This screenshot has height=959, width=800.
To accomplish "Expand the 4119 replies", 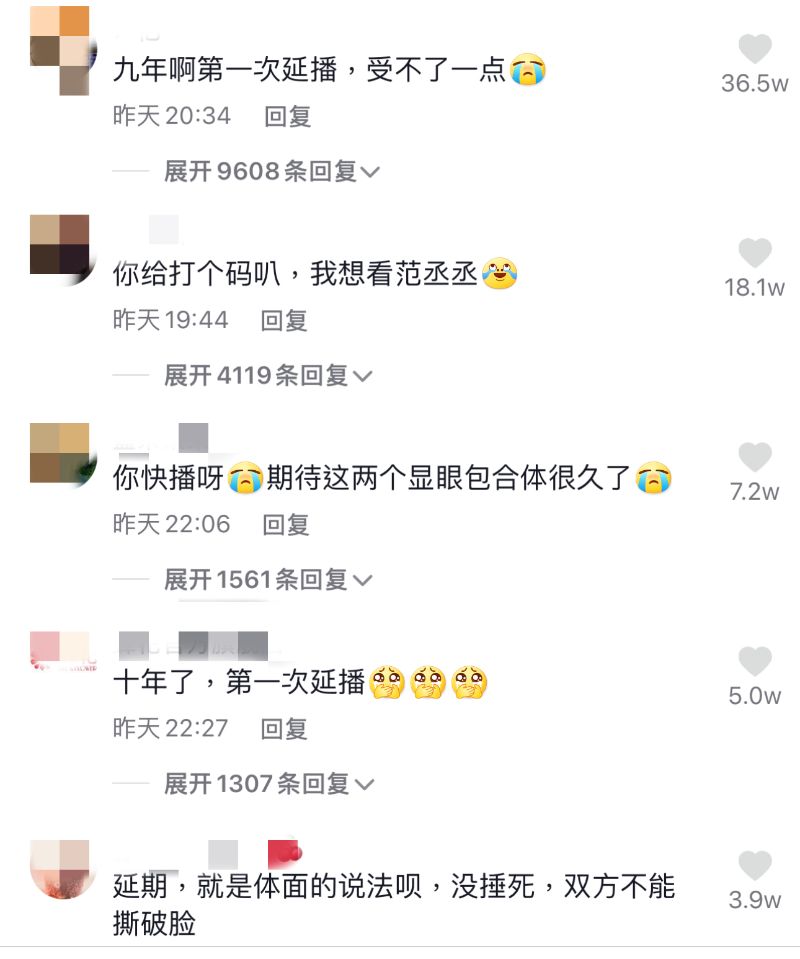I will point(267,376).
